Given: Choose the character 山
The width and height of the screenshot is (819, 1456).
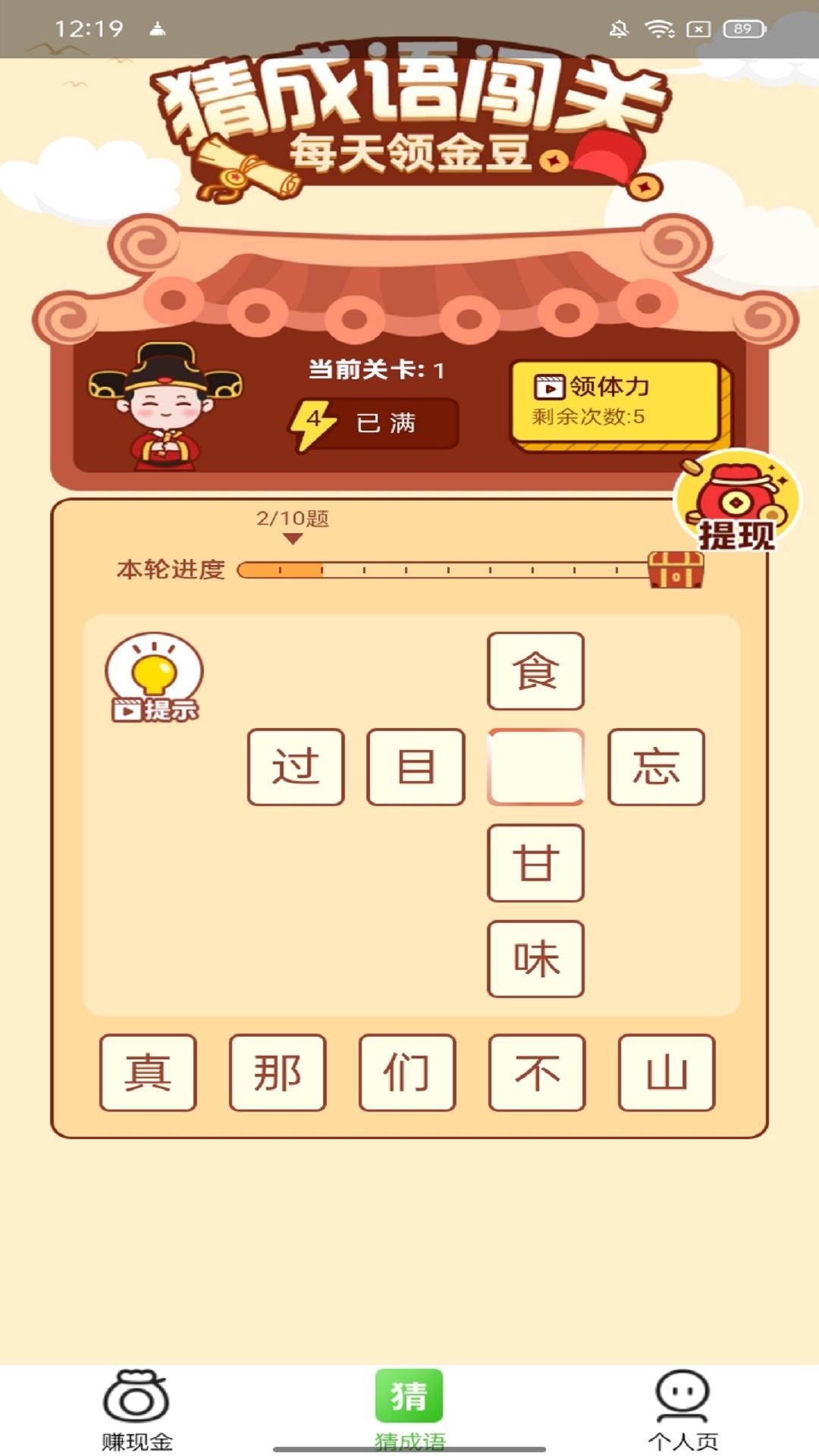Looking at the screenshot, I should [667, 1072].
